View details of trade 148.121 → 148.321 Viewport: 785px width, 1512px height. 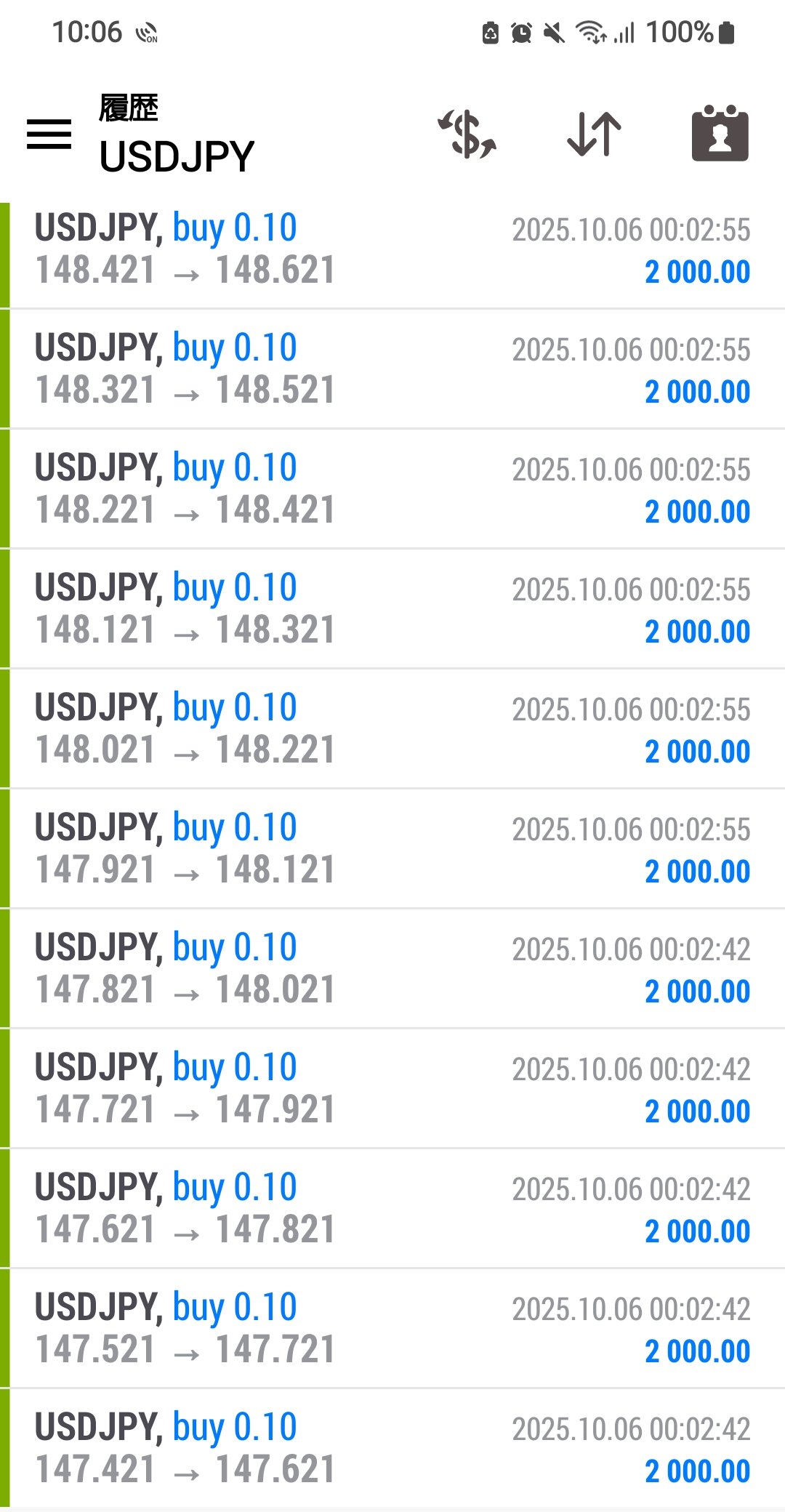click(392, 609)
